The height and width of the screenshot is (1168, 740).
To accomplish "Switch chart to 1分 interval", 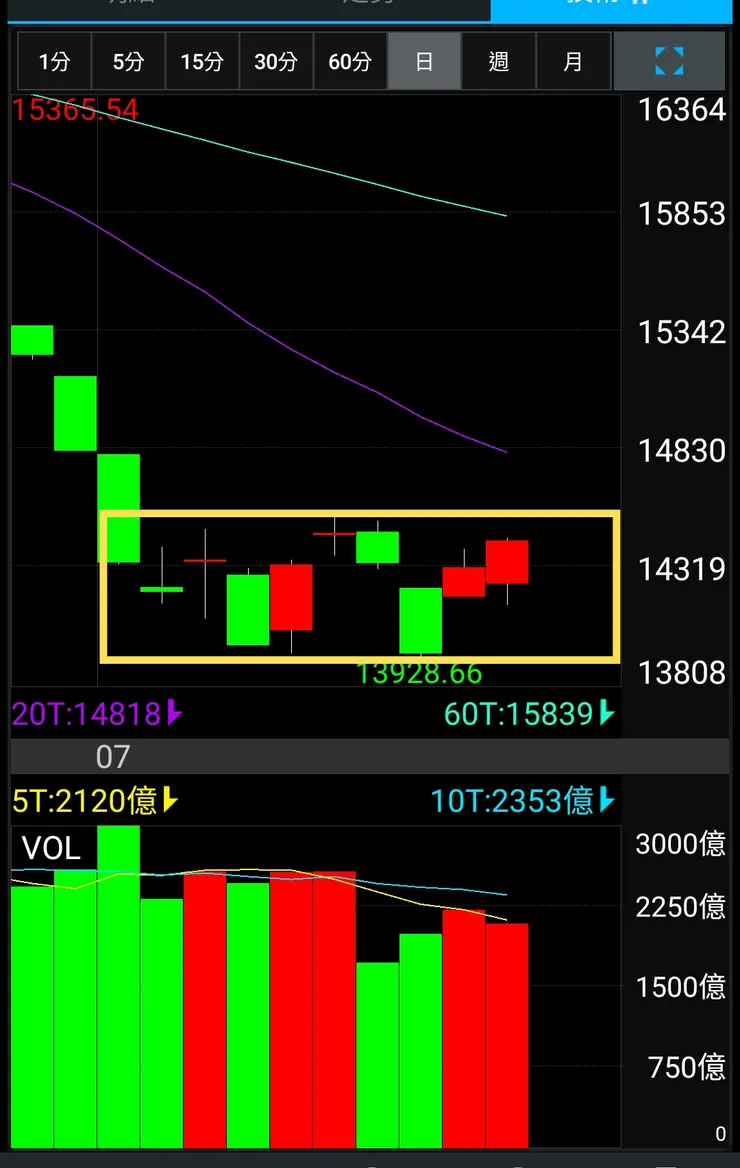I will 54,62.
